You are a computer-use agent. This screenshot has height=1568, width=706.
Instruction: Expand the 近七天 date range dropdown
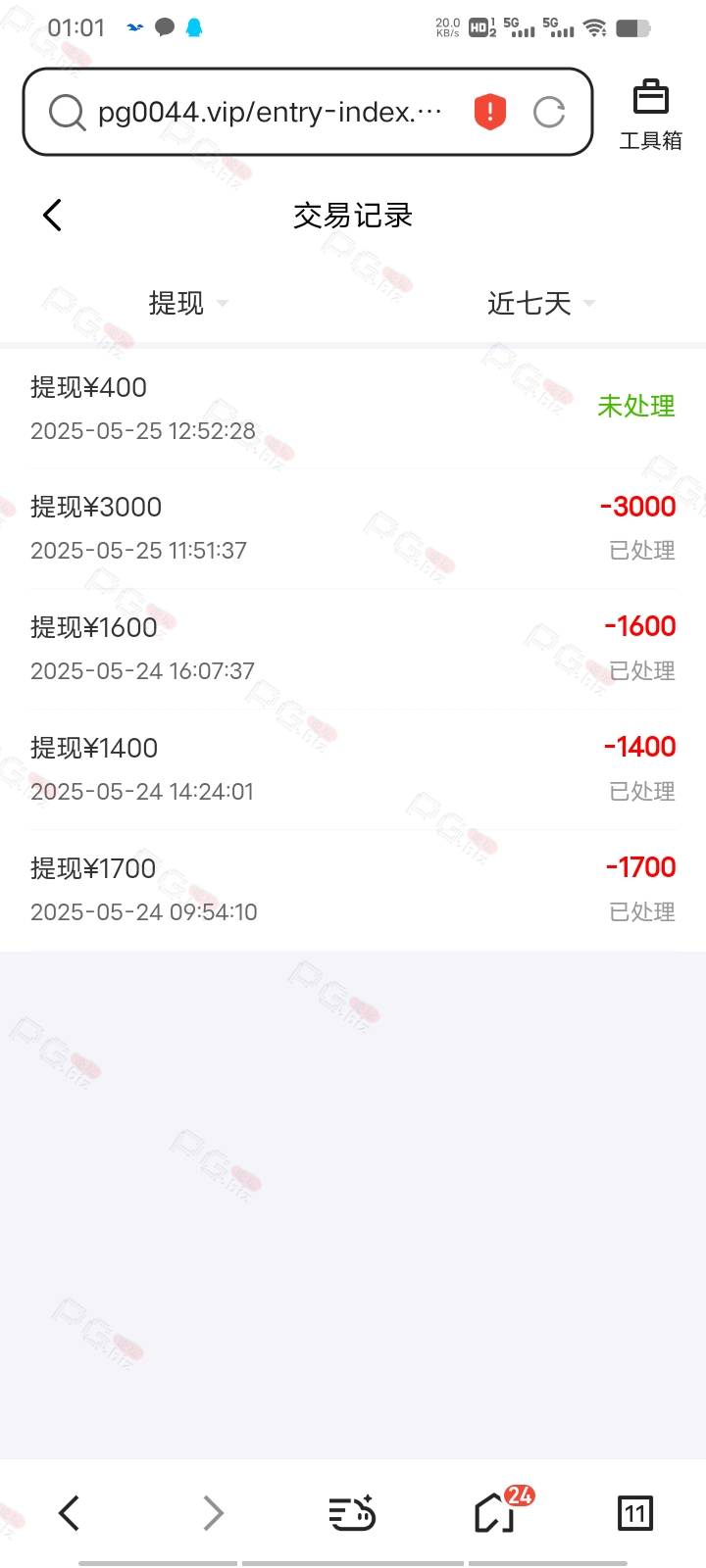(540, 303)
